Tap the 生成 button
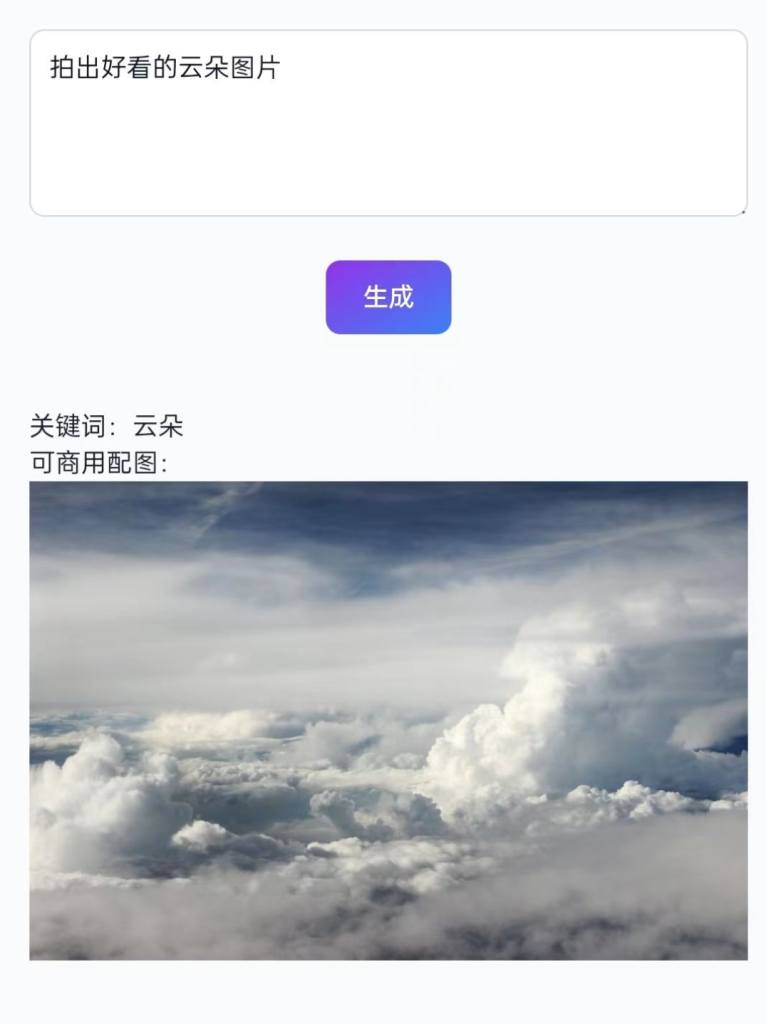 [x=388, y=297]
